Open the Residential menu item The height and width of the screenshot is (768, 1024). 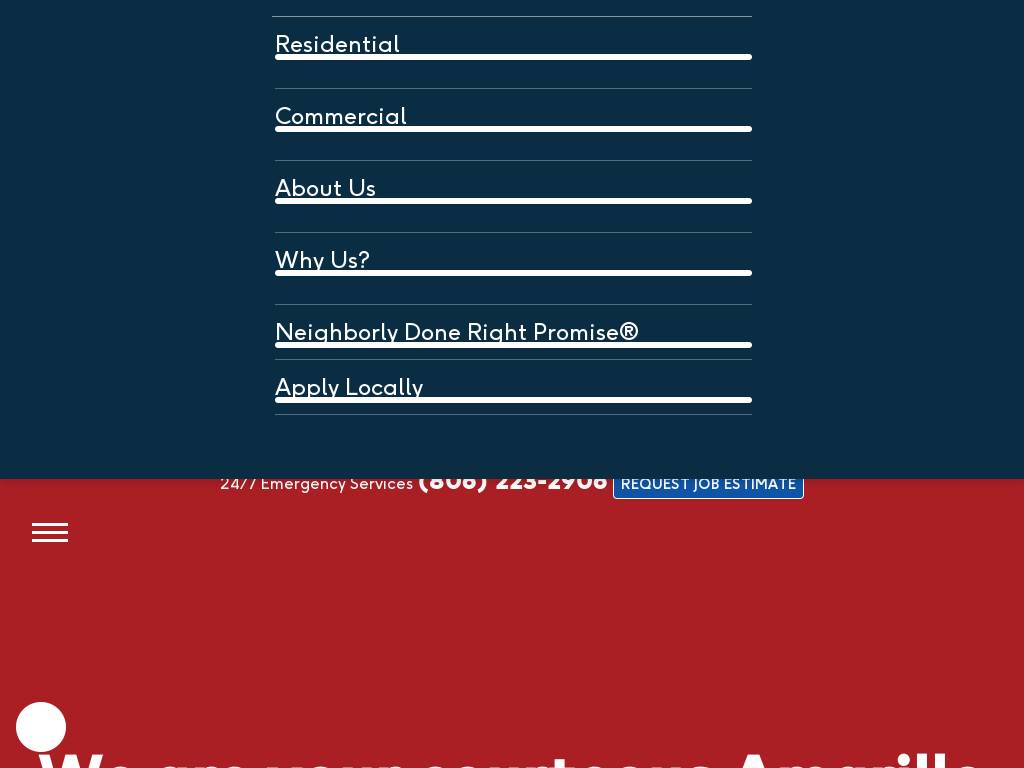[x=338, y=45]
